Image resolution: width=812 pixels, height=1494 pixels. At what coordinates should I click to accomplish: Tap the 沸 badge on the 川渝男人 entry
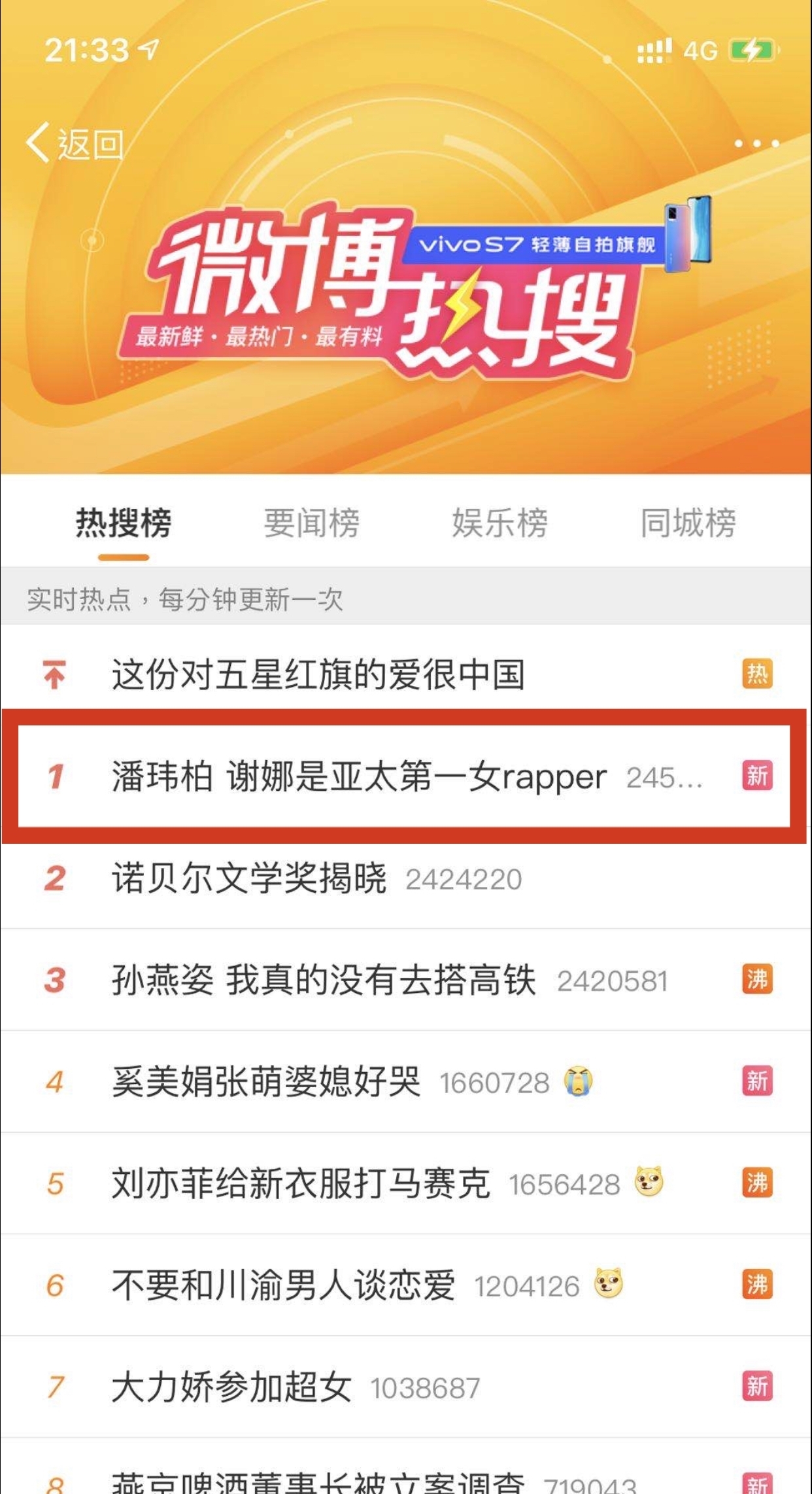point(757,1284)
